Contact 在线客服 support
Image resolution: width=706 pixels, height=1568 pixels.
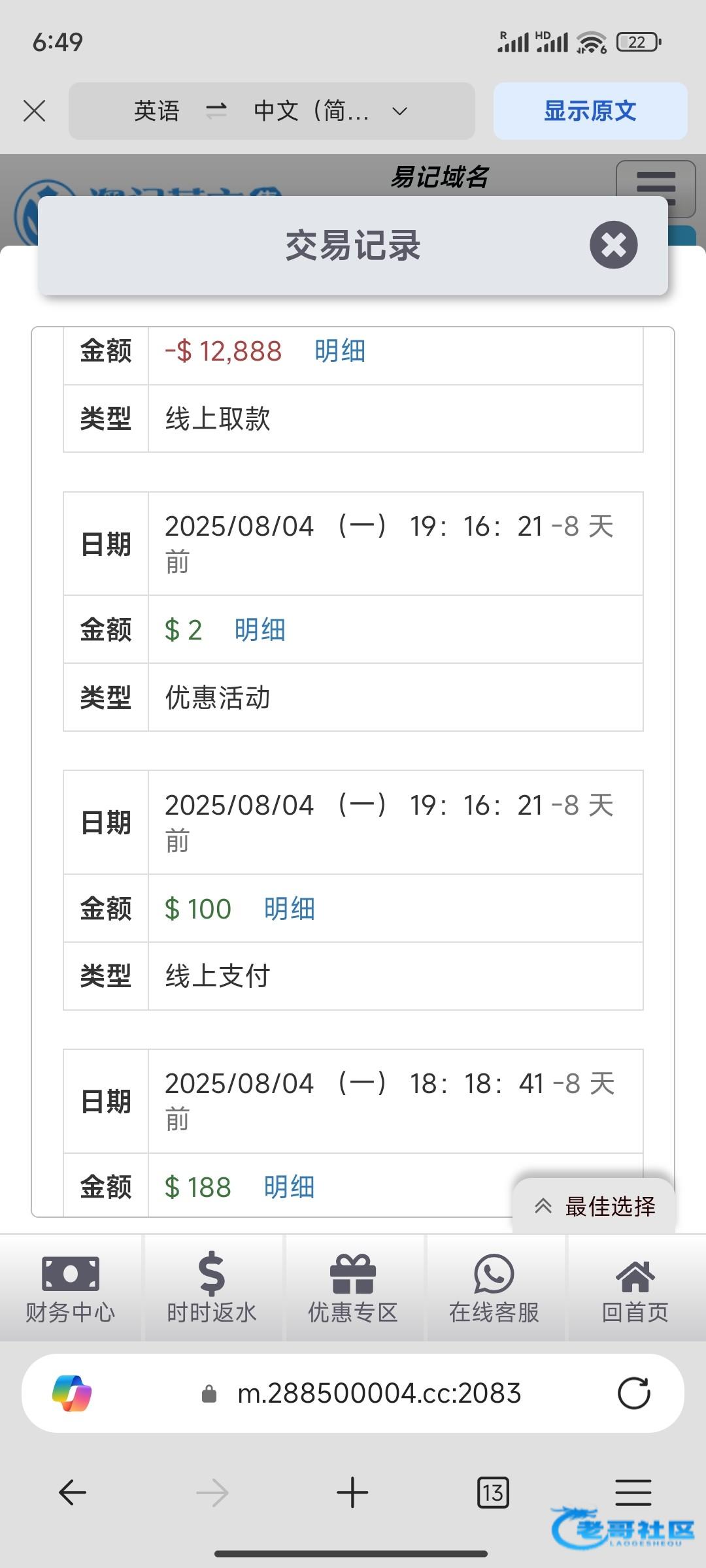[x=494, y=1288]
